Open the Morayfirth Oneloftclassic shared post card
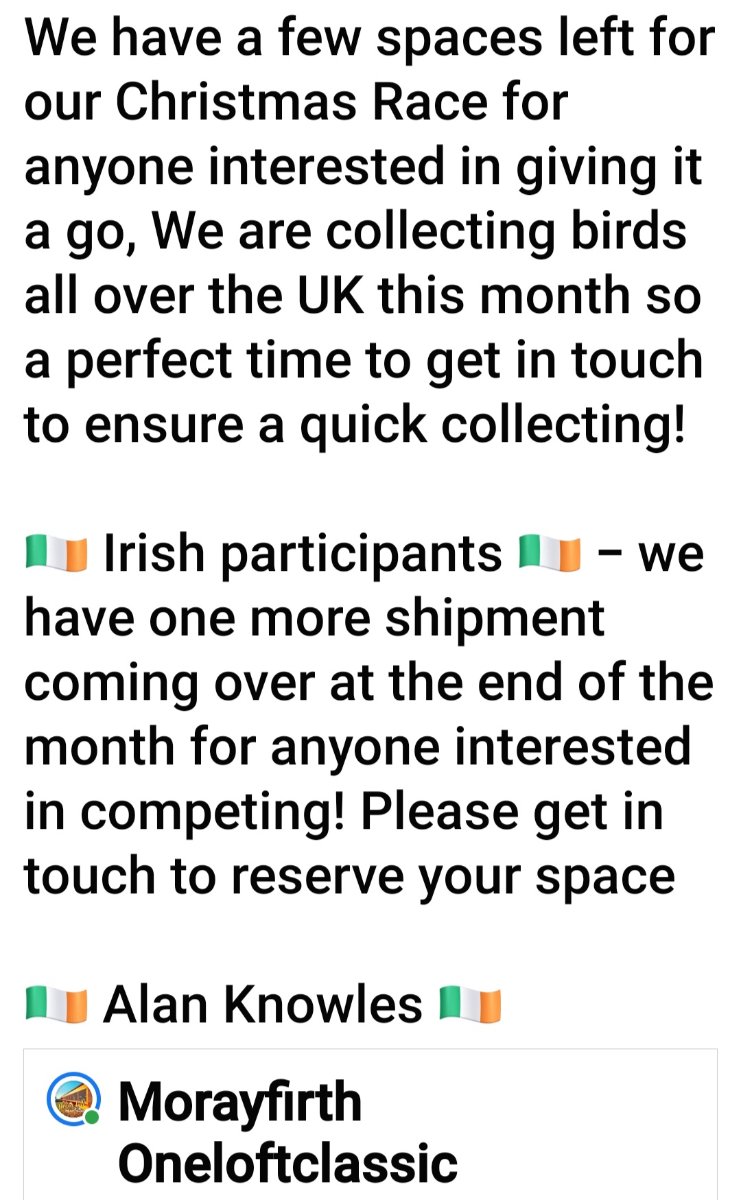Viewport: 741px width, 1200px height. click(x=370, y=1124)
